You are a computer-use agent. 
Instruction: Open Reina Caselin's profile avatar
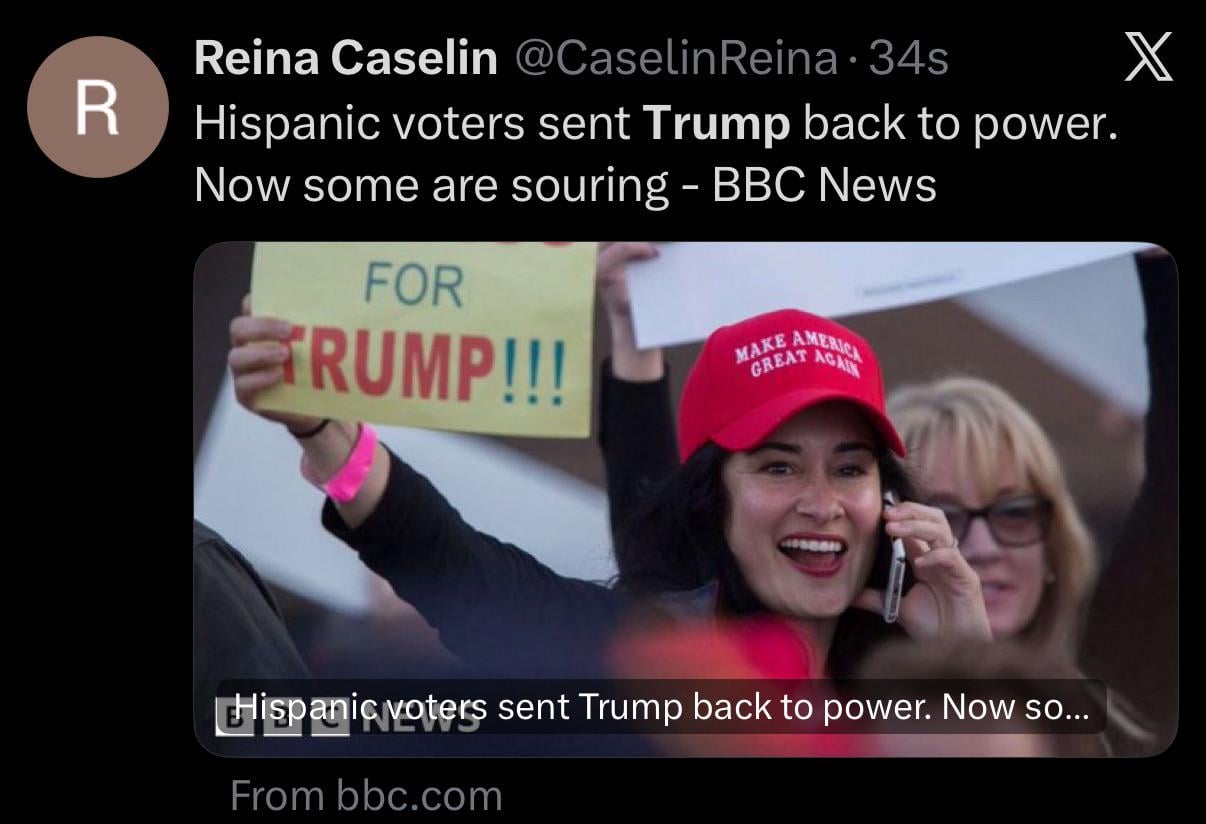(97, 107)
